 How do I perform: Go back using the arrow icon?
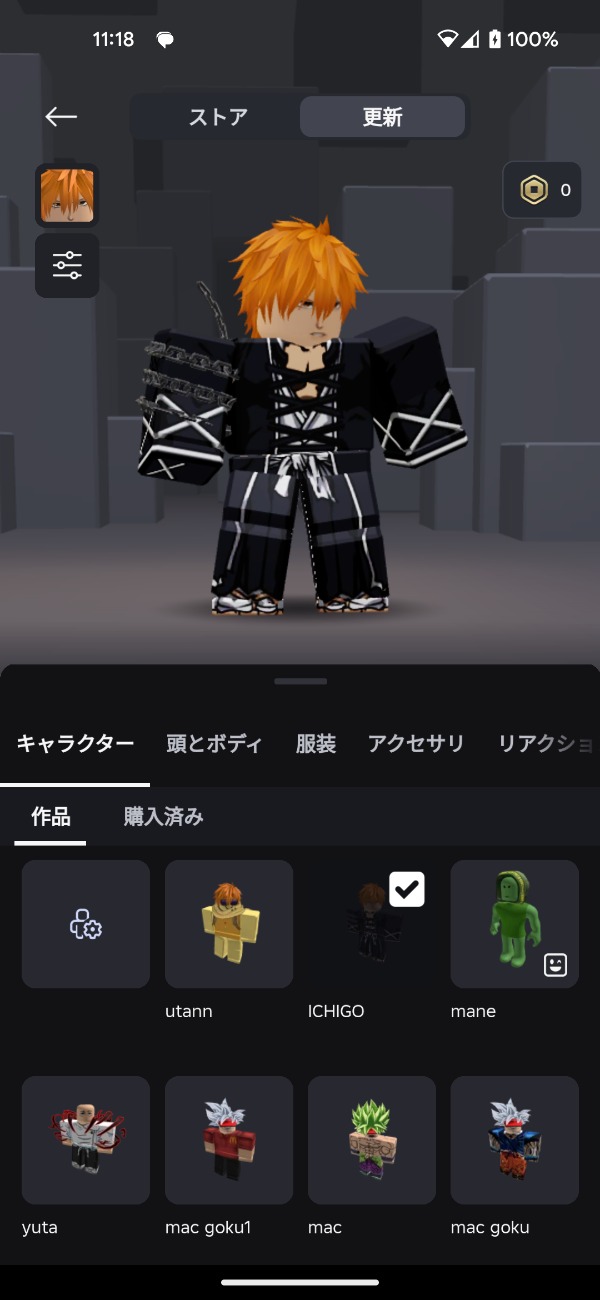(x=61, y=117)
